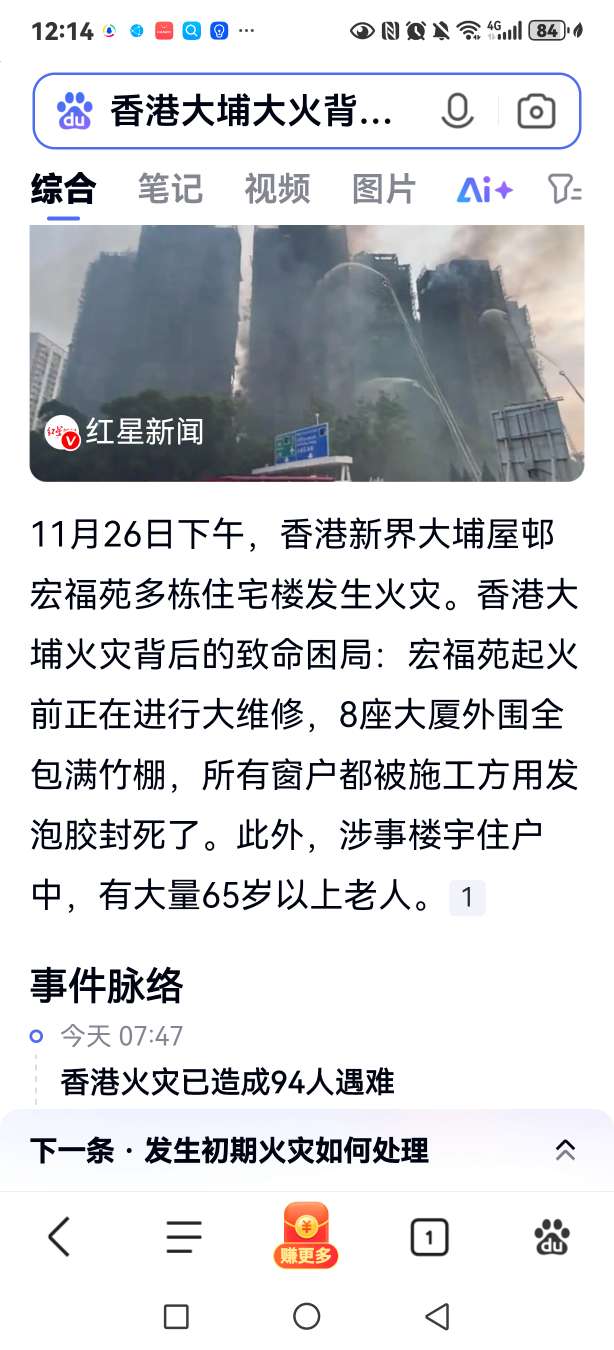Switch to the 图片 tab

coord(384,188)
